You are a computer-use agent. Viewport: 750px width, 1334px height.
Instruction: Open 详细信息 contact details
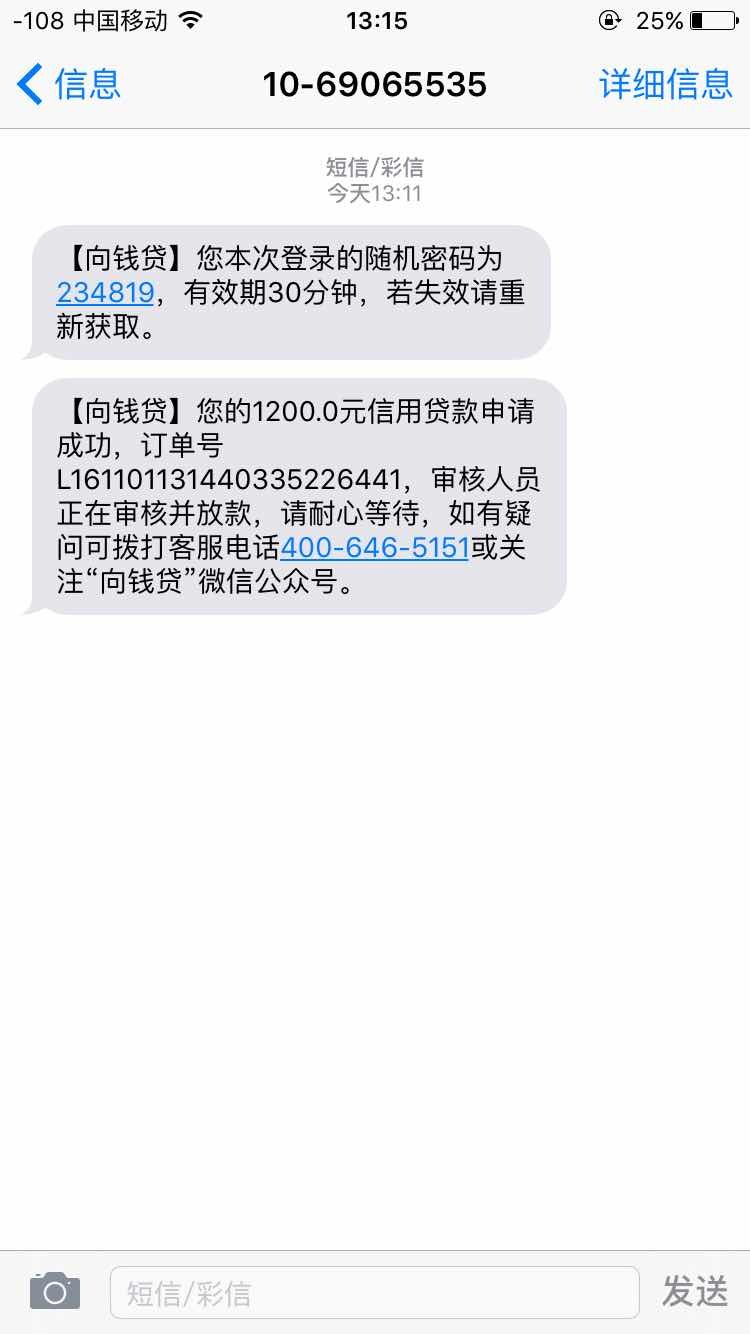pos(667,85)
